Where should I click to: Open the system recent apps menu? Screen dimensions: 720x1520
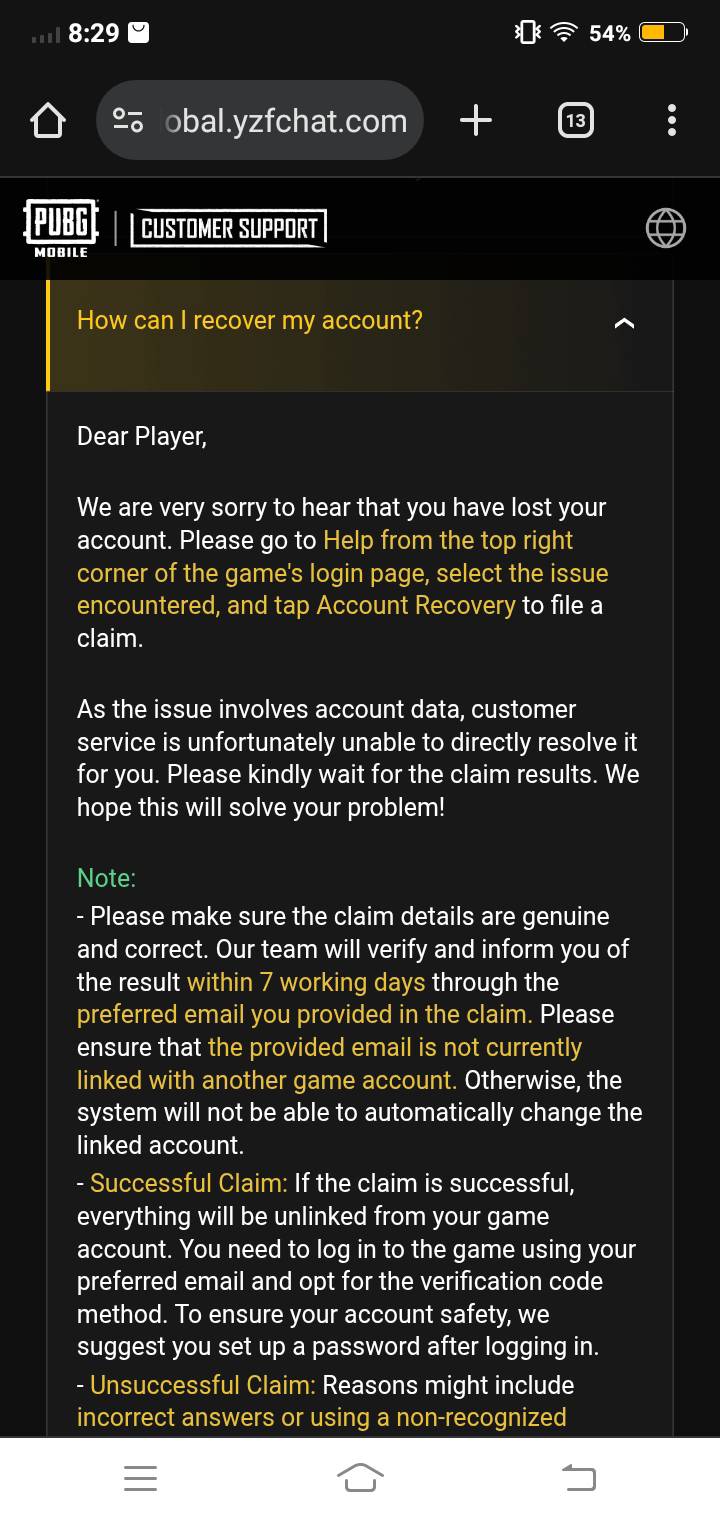pyautogui.click(x=140, y=1478)
